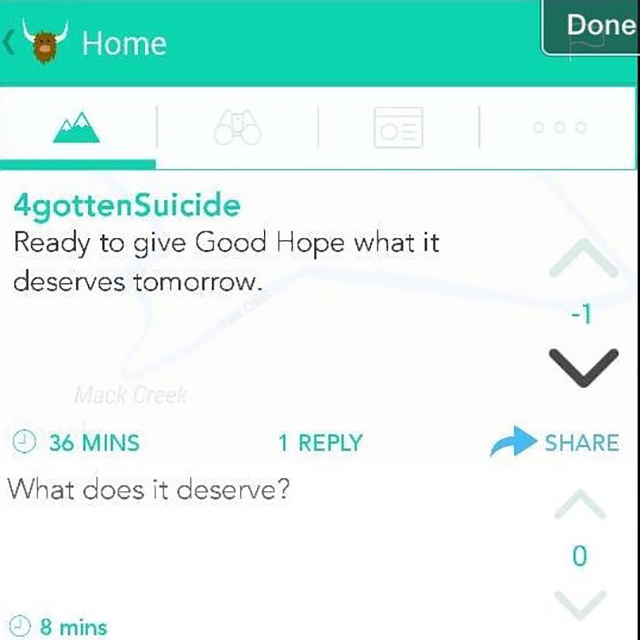Open the profile card tab
This screenshot has height=640, width=640.
[x=397, y=128]
